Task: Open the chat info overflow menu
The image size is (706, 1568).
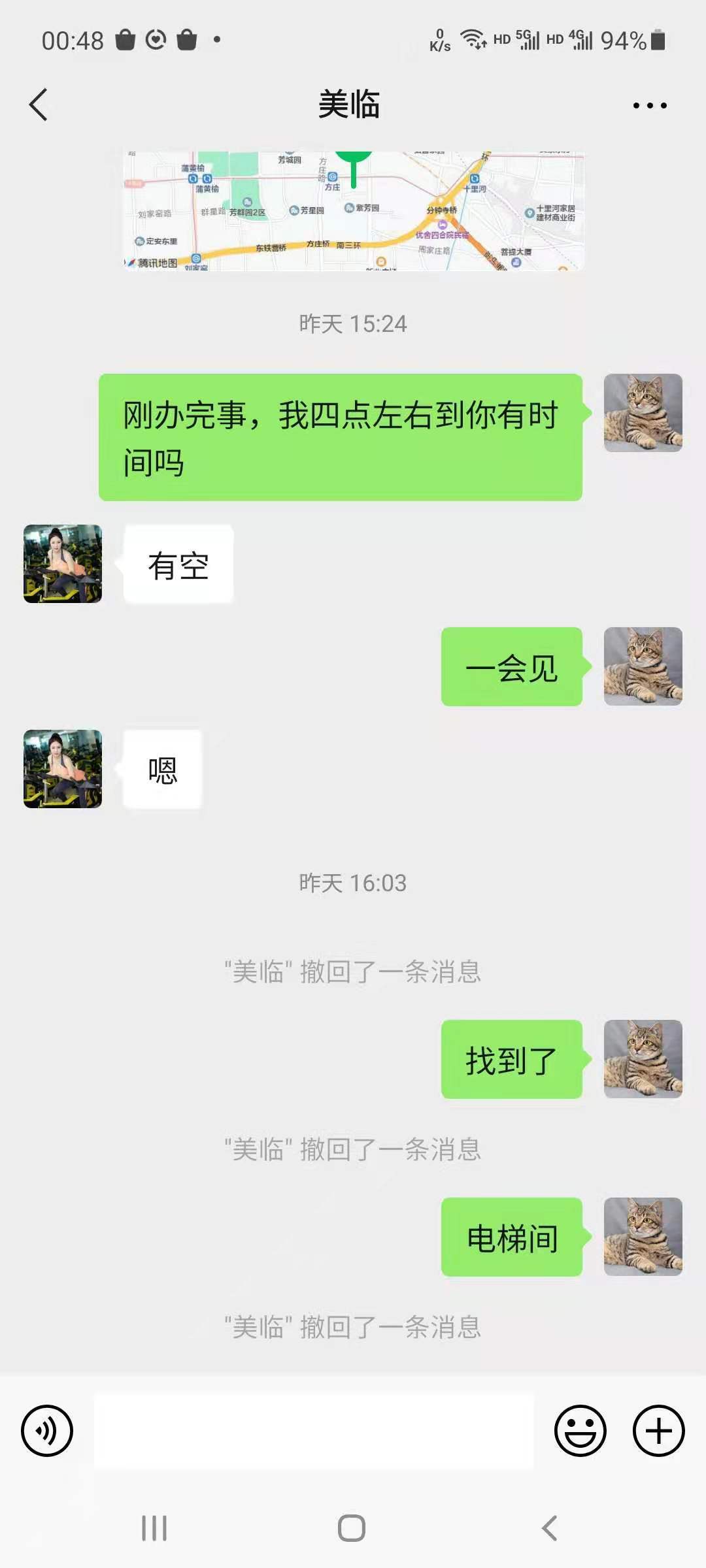Action: [650, 105]
